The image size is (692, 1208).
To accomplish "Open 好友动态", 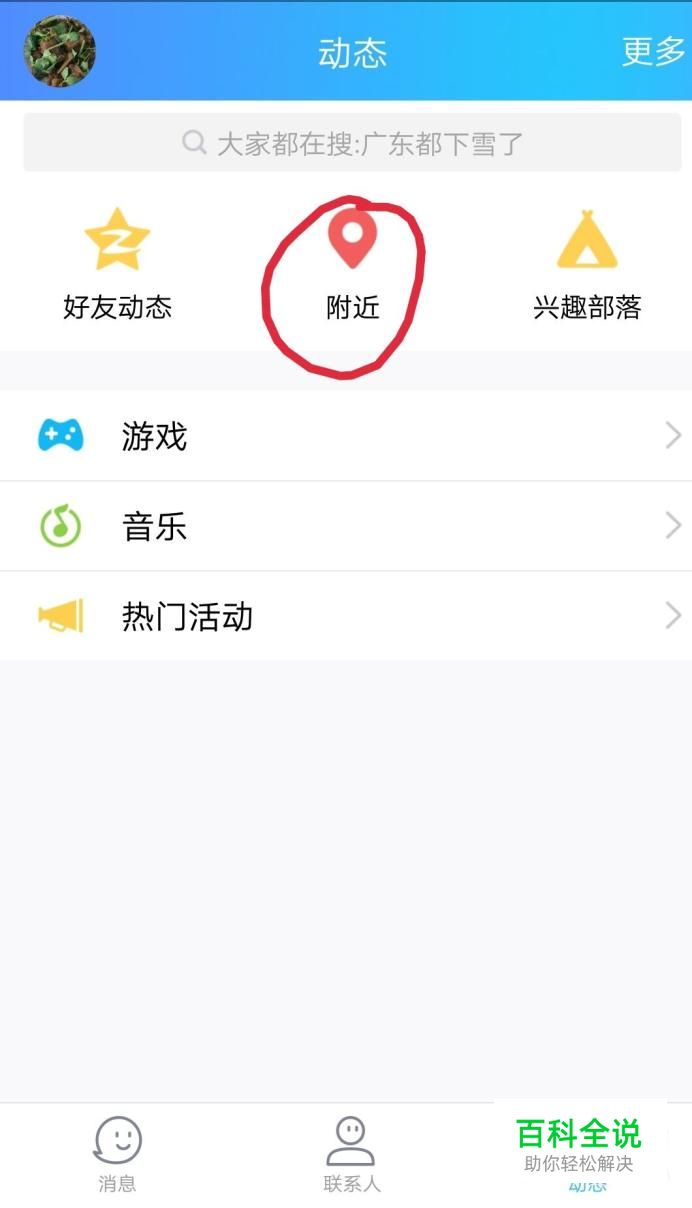I will [x=117, y=264].
